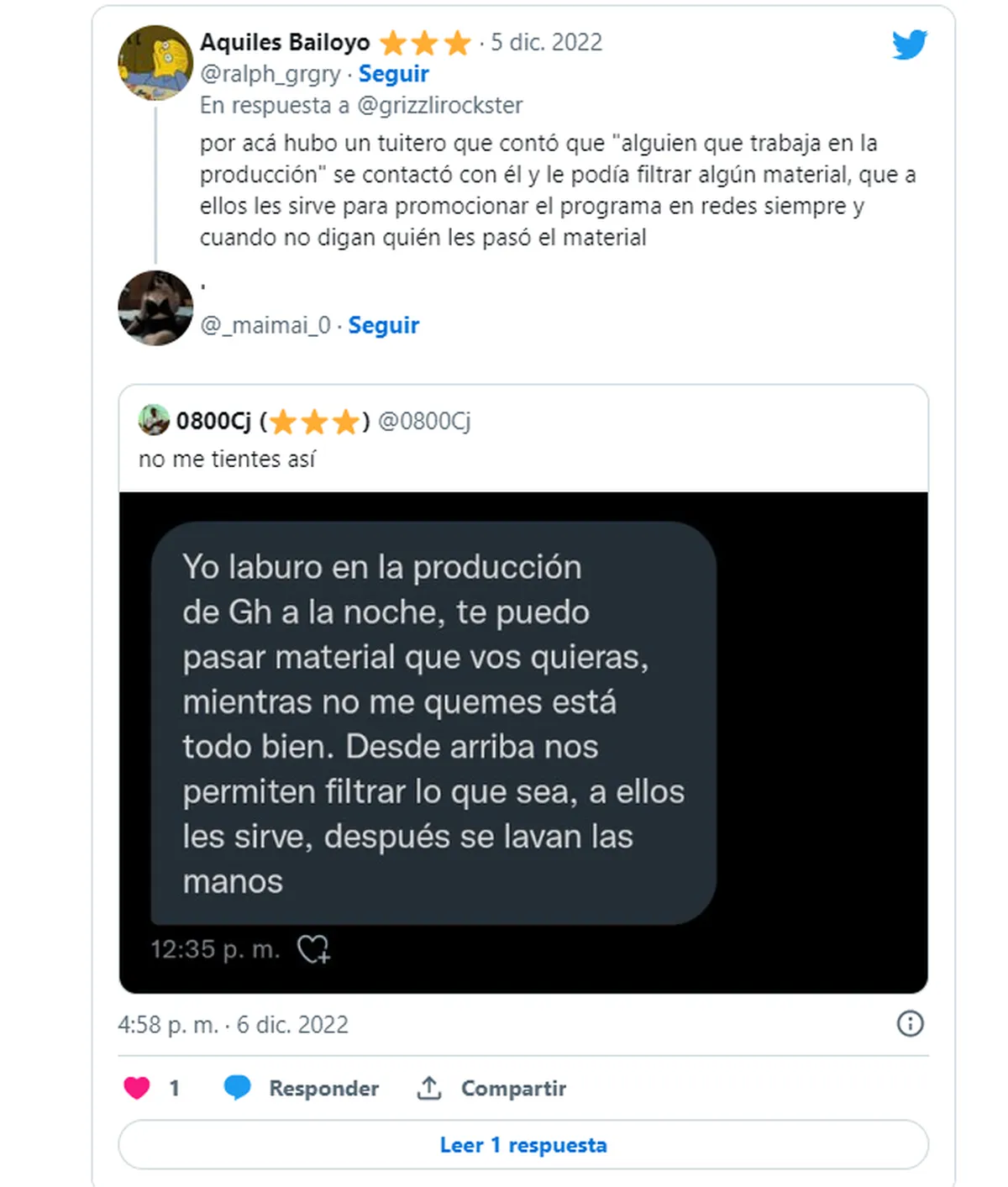View @_maimai_0's profile avatar
The image size is (1008, 1187).
(155, 308)
